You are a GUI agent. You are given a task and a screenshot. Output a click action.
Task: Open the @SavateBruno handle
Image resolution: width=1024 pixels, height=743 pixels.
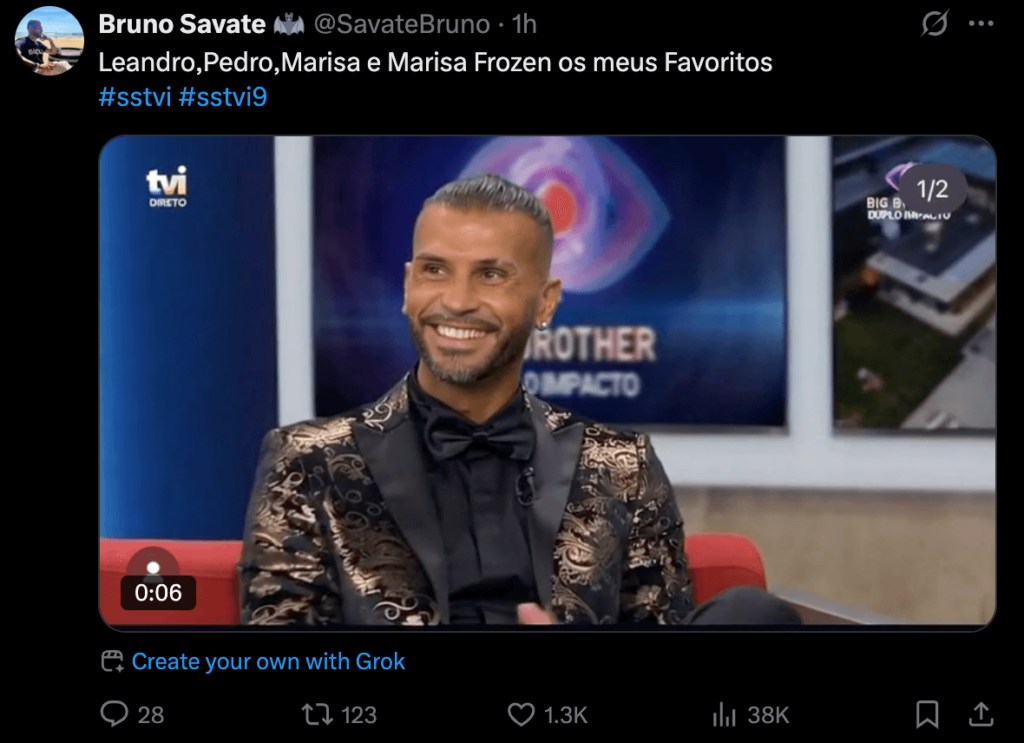coord(402,24)
